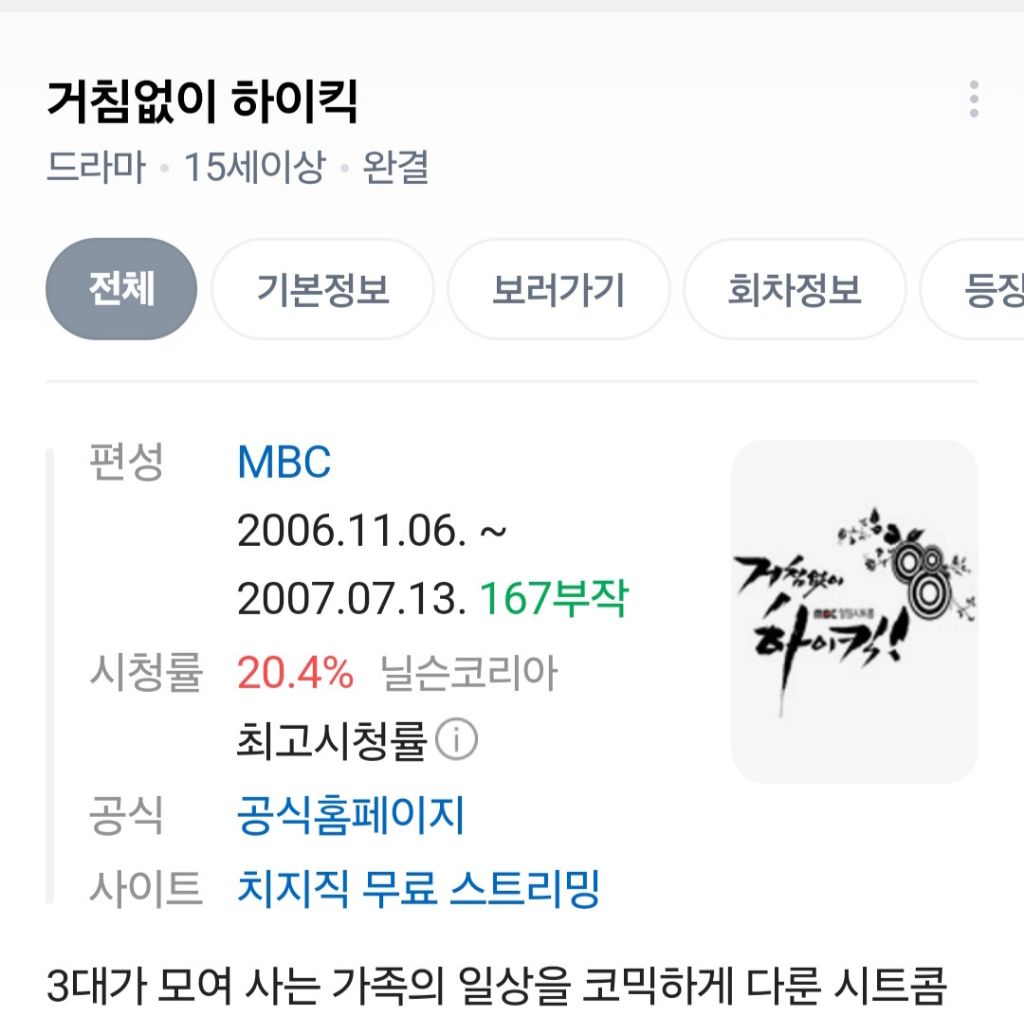Open 치지직 무료 스트리밍 link
The width and height of the screenshot is (1024, 1034).
click(418, 888)
